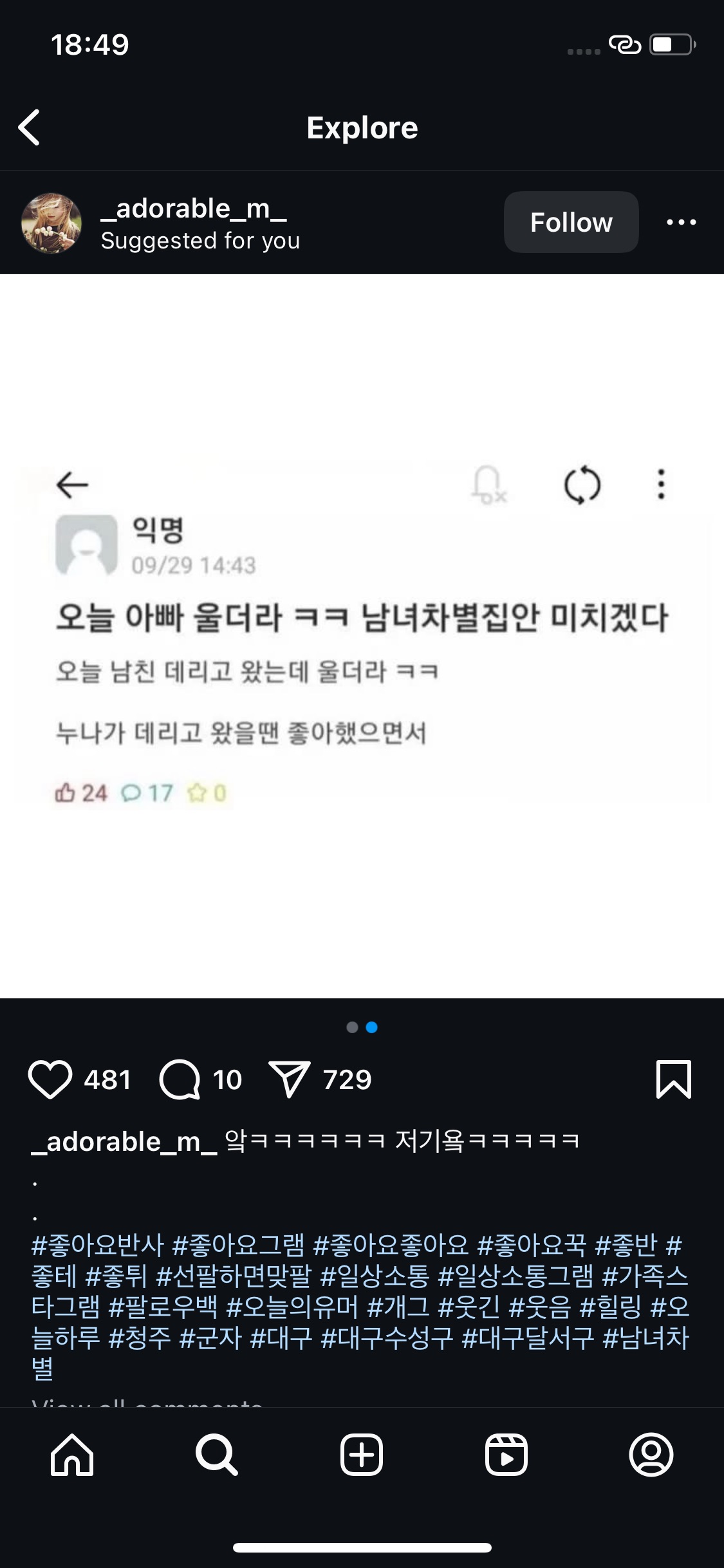Share this post via the paper plane
This screenshot has width=724, height=1568.
[290, 1079]
